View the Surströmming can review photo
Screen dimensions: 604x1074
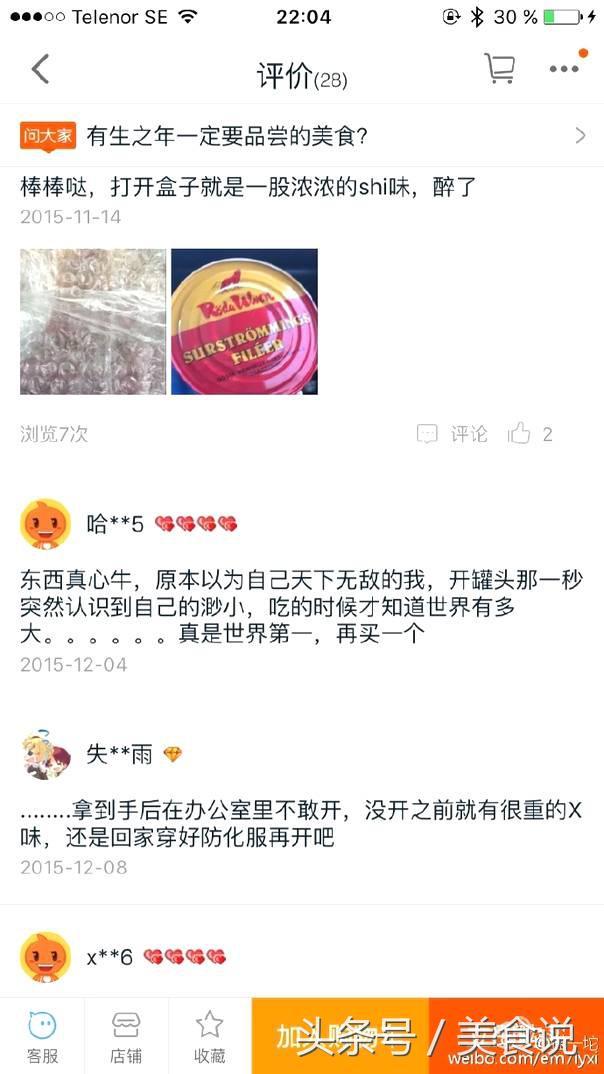tap(244, 321)
